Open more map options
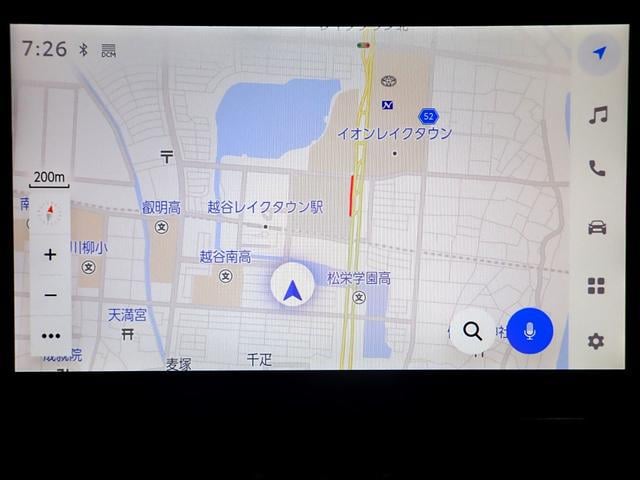Image resolution: width=640 pixels, height=480 pixels. tap(50, 336)
